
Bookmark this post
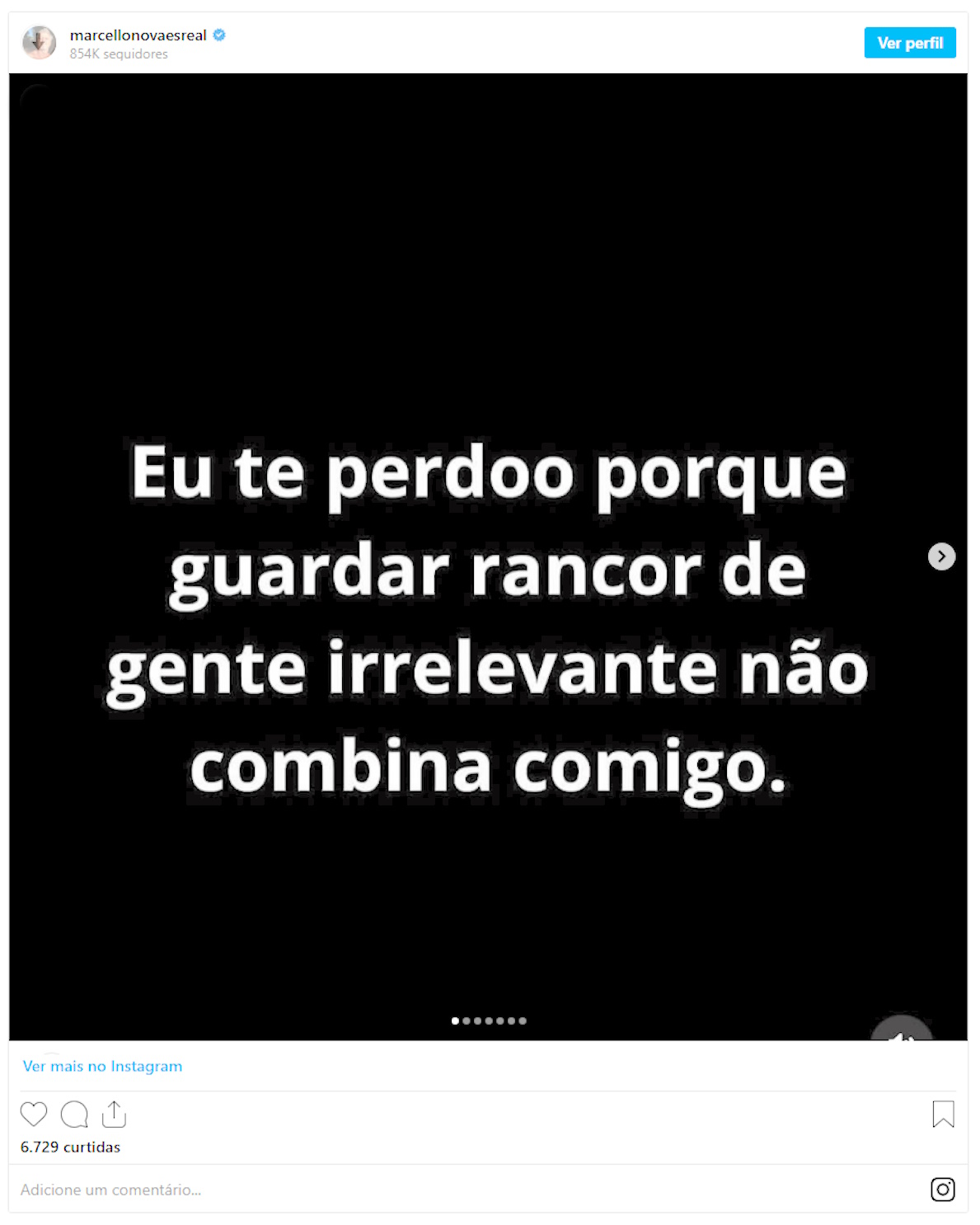pos(943,1114)
